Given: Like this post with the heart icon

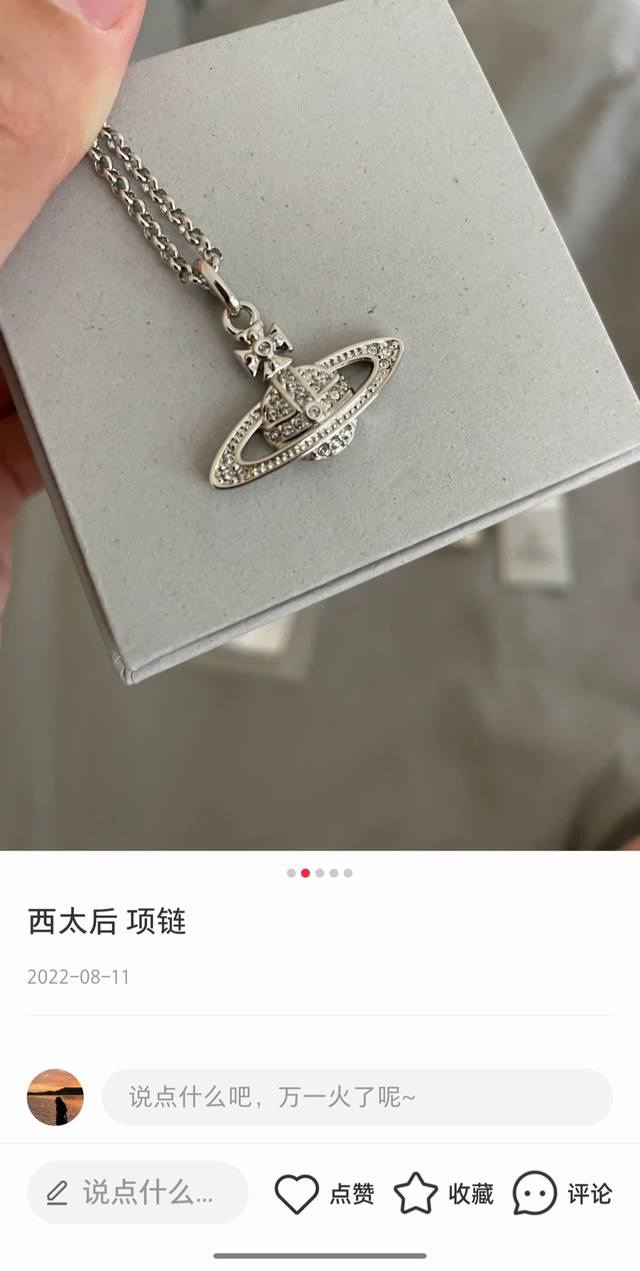Looking at the screenshot, I should point(297,1194).
